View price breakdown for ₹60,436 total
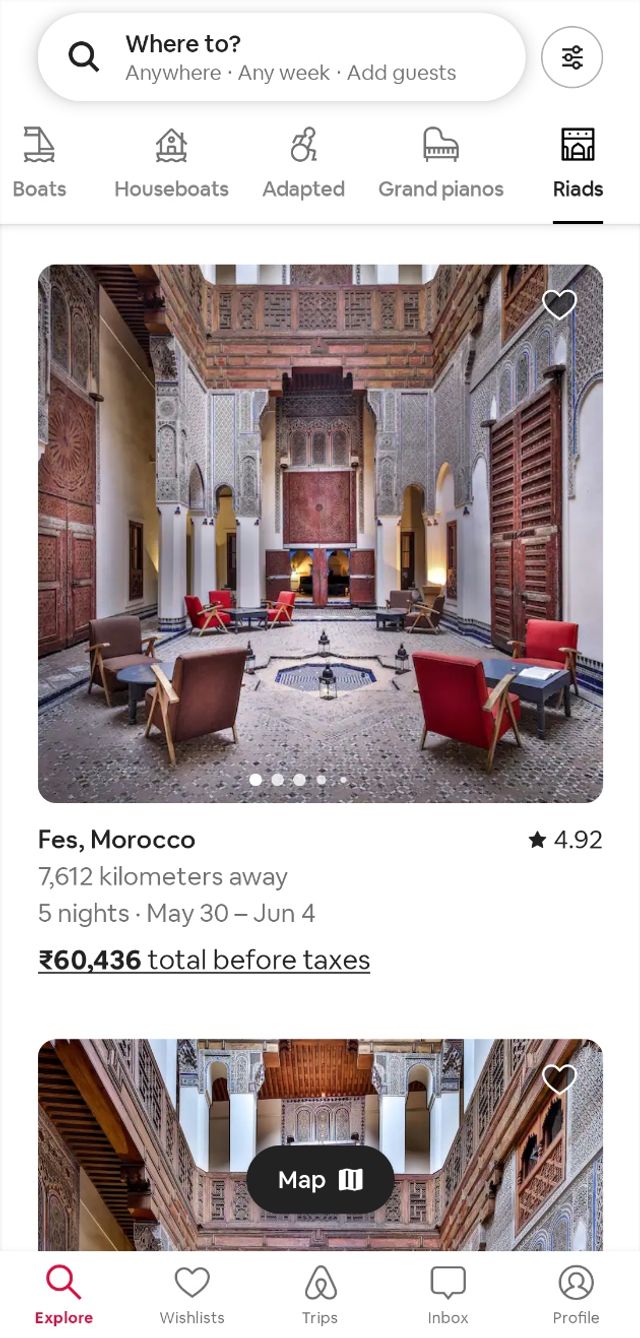 coord(204,960)
